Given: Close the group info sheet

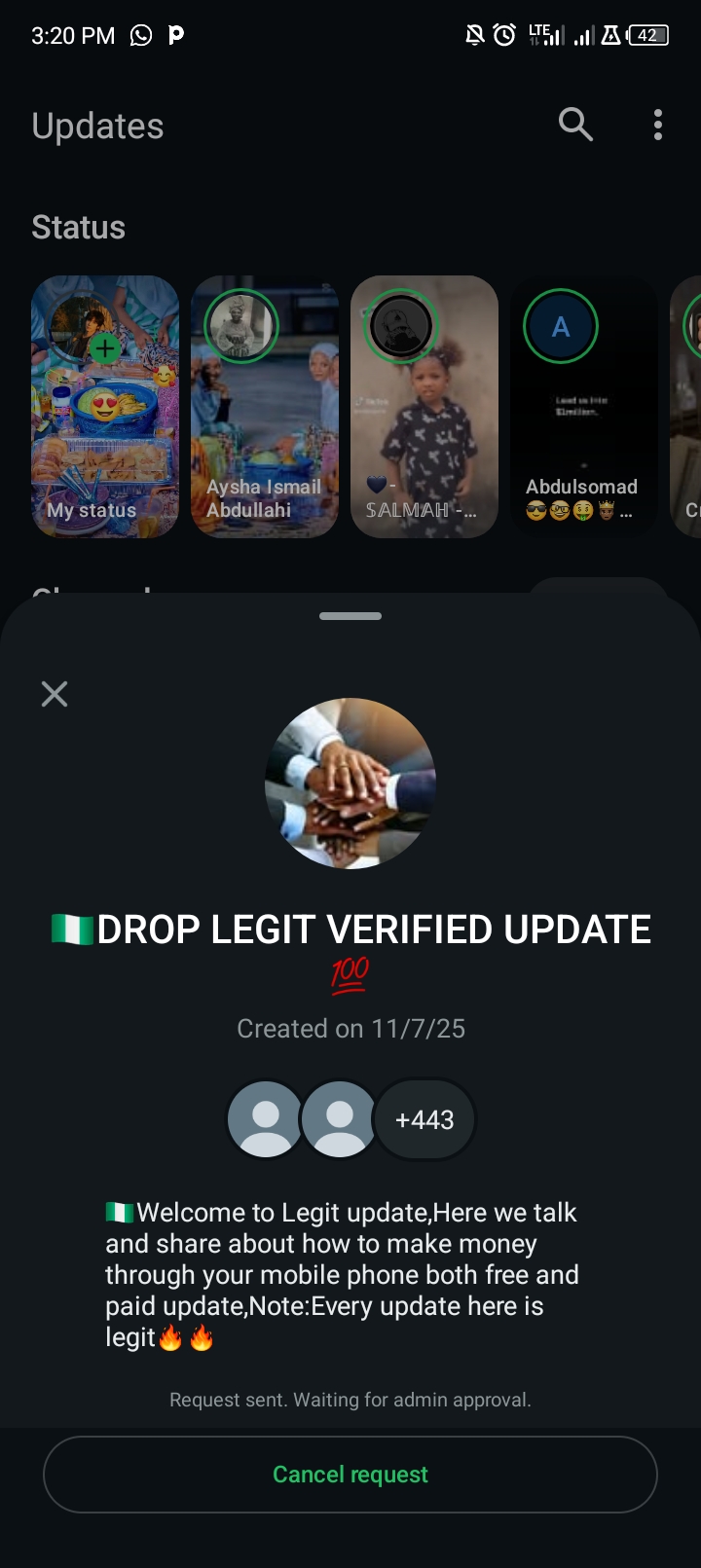Looking at the screenshot, I should pos(55,694).
